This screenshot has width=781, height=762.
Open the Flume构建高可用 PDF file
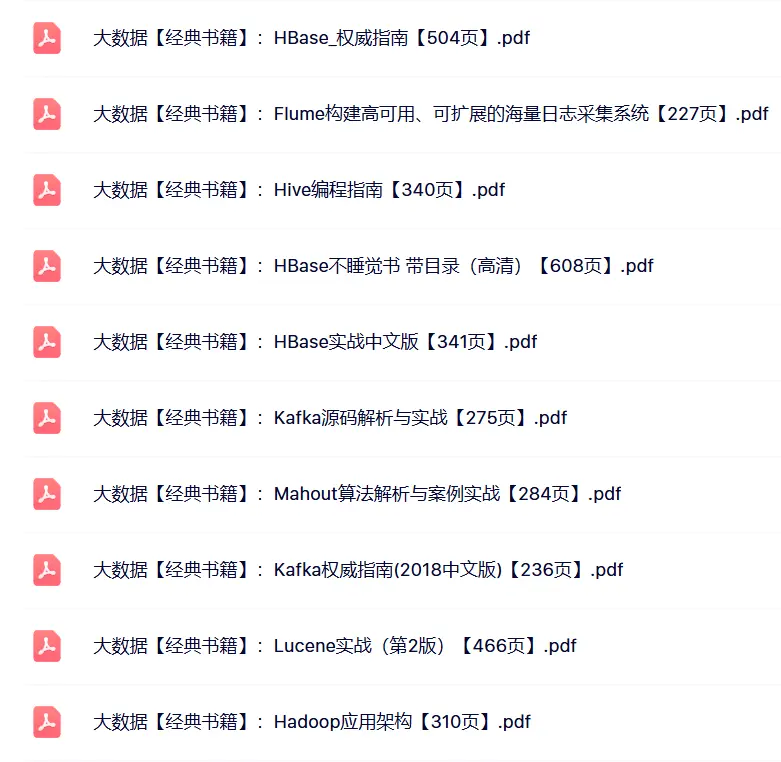point(430,114)
